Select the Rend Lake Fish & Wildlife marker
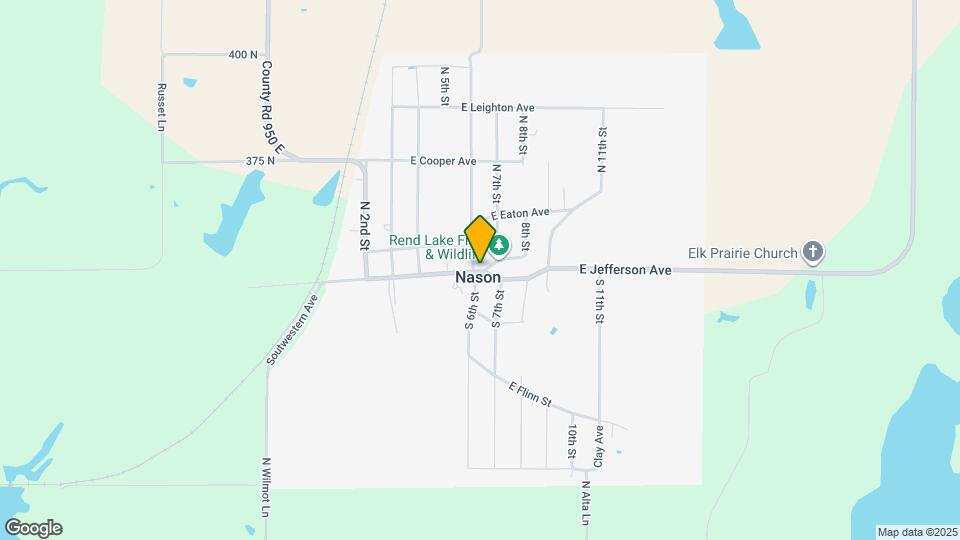Screen dimensions: 960x540 click(x=499, y=244)
